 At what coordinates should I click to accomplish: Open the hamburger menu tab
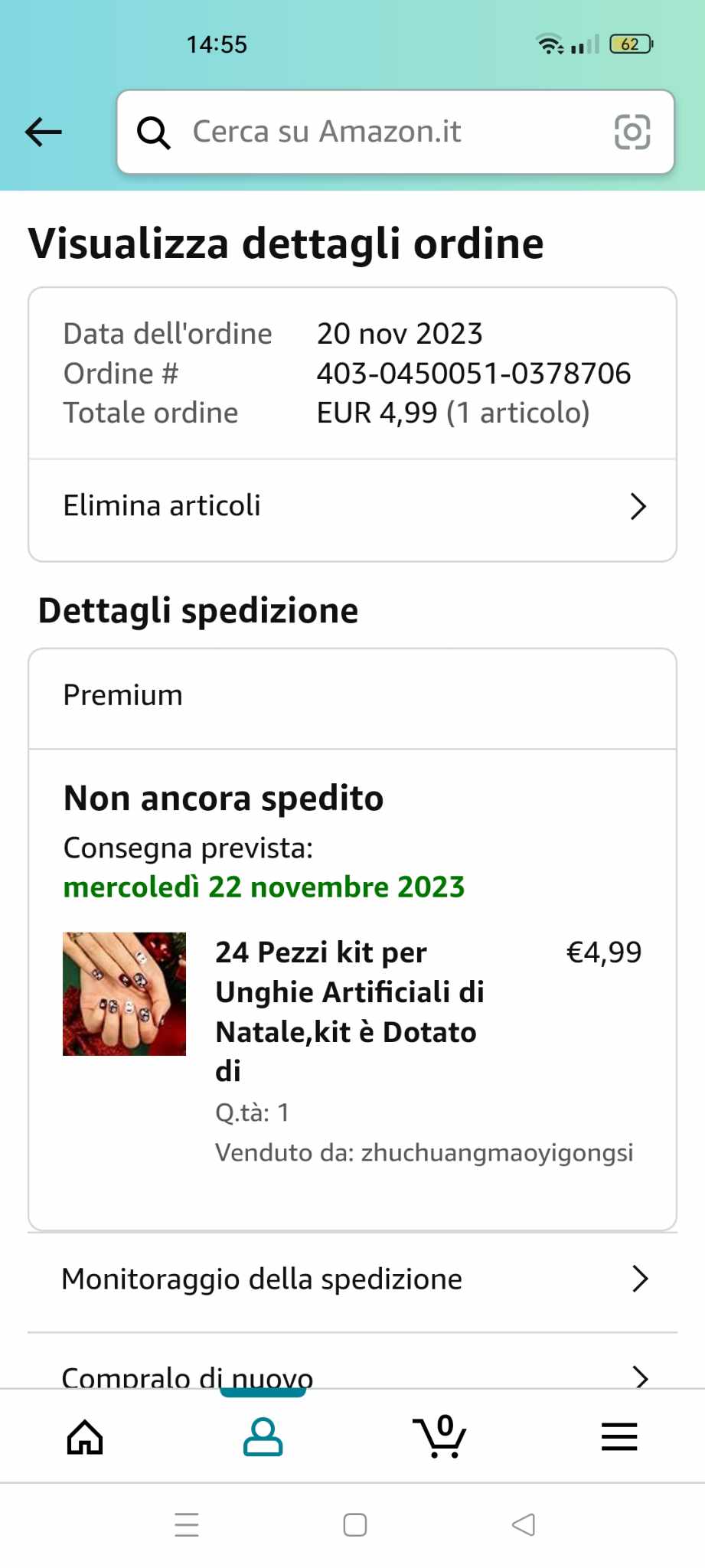pyautogui.click(x=619, y=1437)
